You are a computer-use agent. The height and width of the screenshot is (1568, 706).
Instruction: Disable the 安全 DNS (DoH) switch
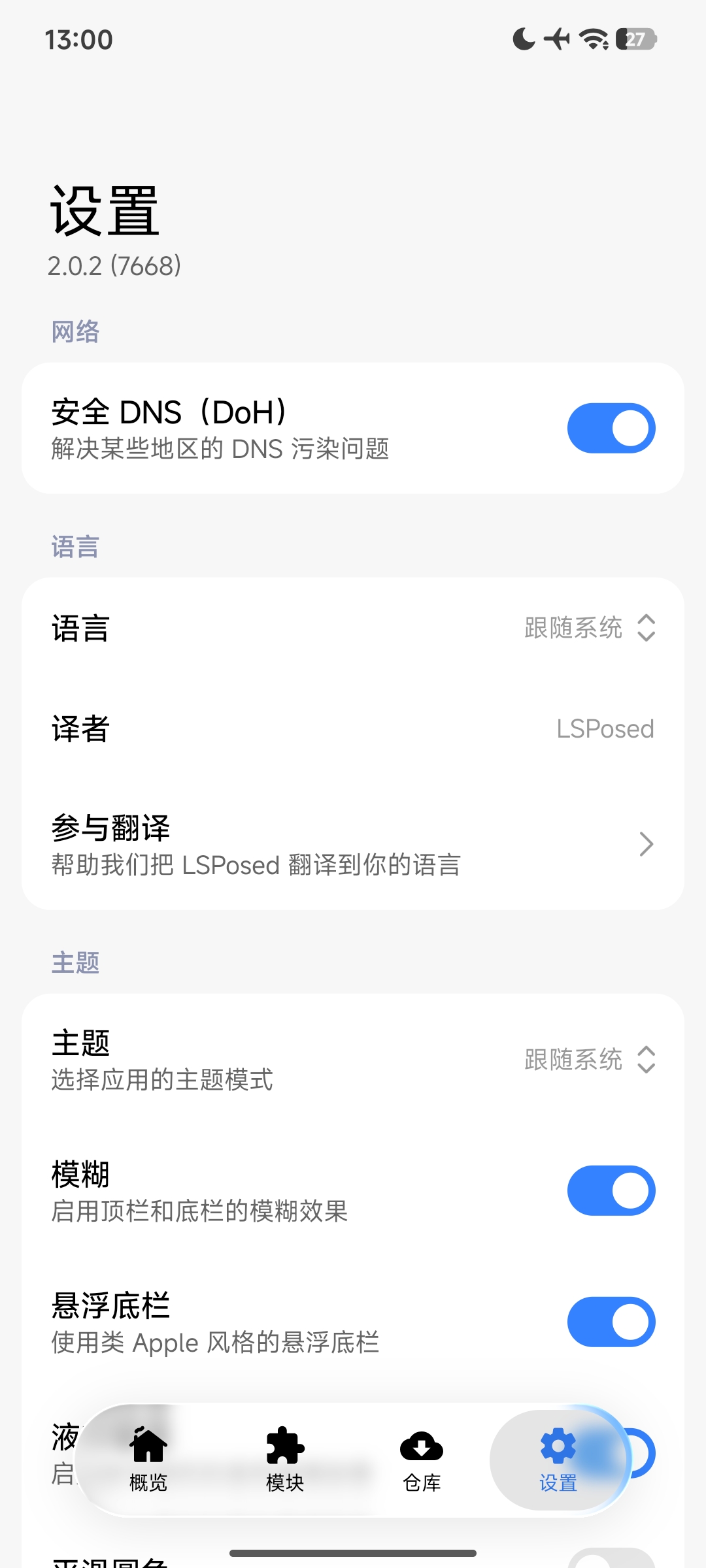611,428
